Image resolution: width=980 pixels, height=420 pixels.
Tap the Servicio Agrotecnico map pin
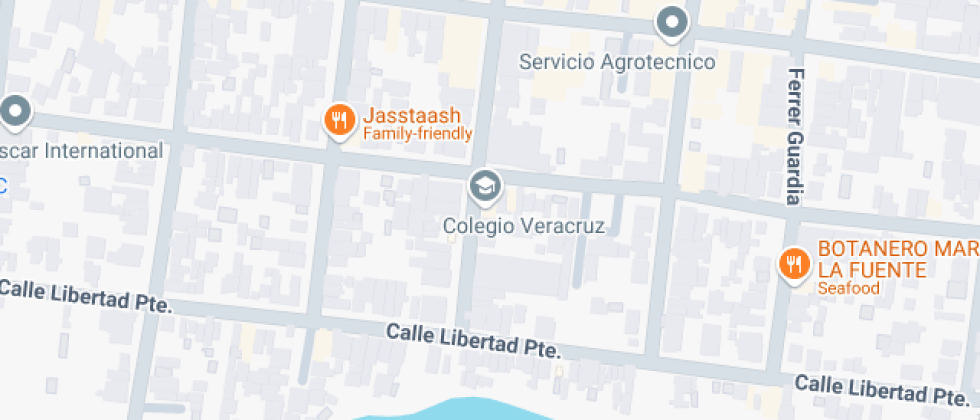pyautogui.click(x=672, y=22)
